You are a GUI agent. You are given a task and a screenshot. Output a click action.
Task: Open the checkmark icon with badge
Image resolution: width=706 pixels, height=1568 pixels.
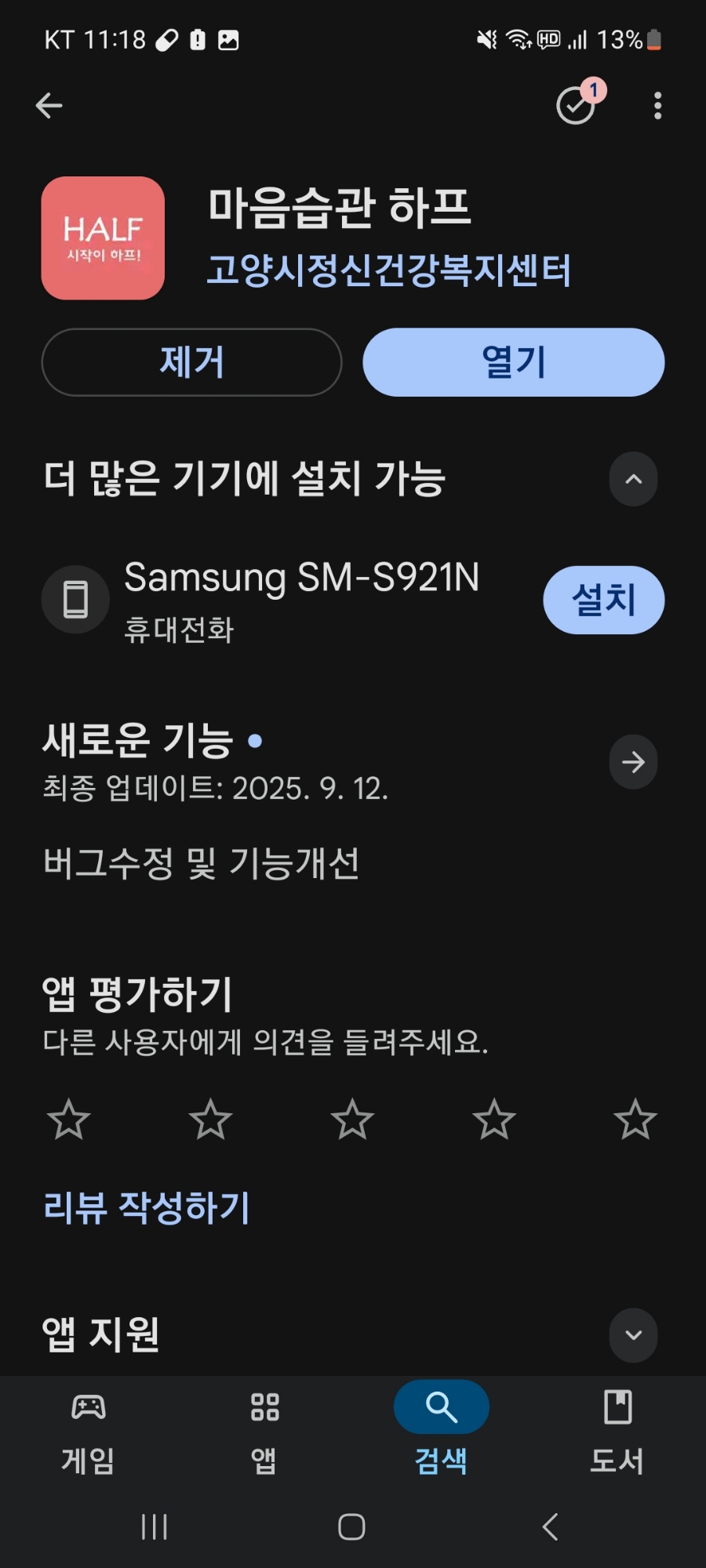pos(577,105)
